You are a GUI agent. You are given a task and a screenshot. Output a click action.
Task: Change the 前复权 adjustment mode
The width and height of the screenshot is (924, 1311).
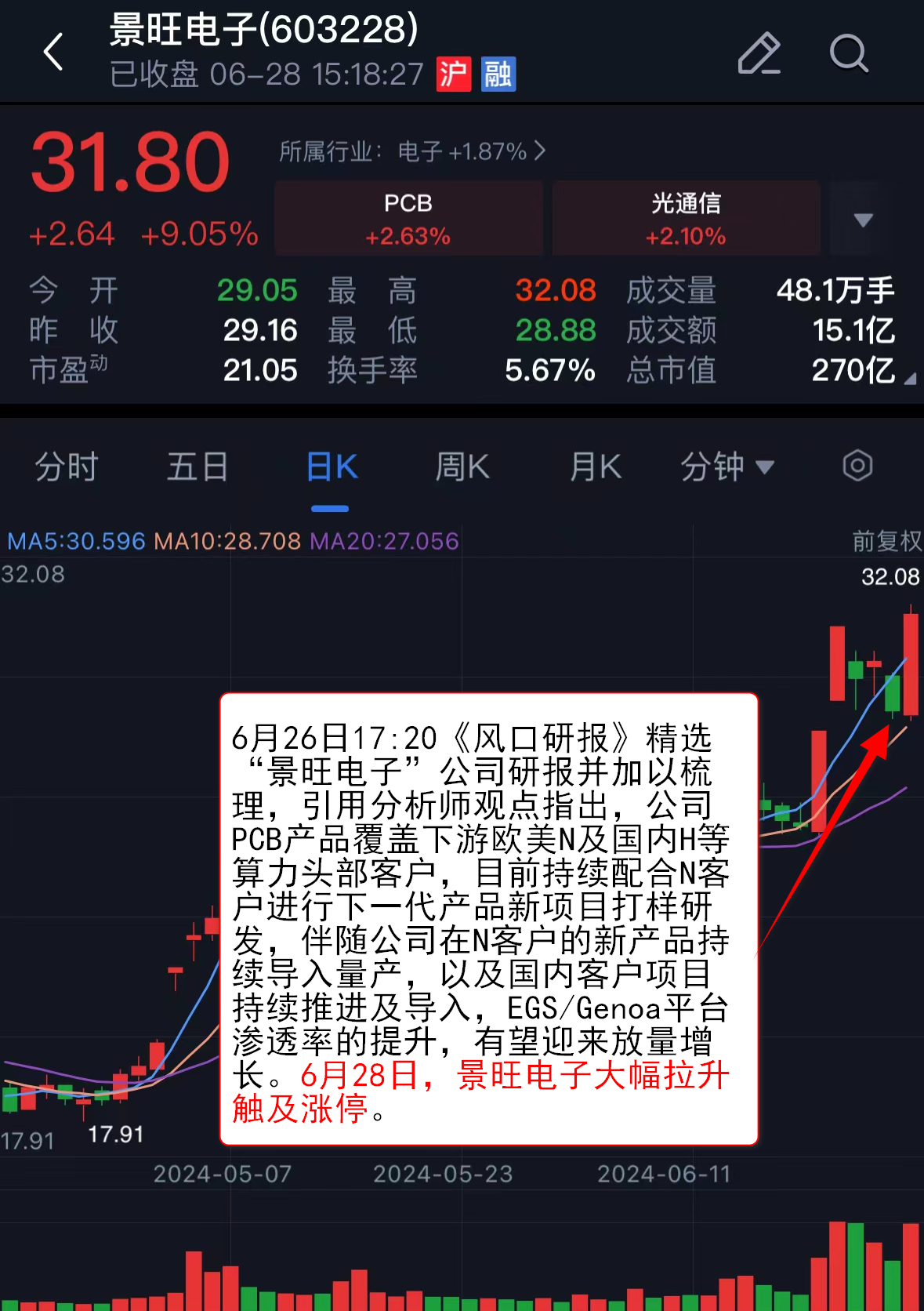point(886,540)
